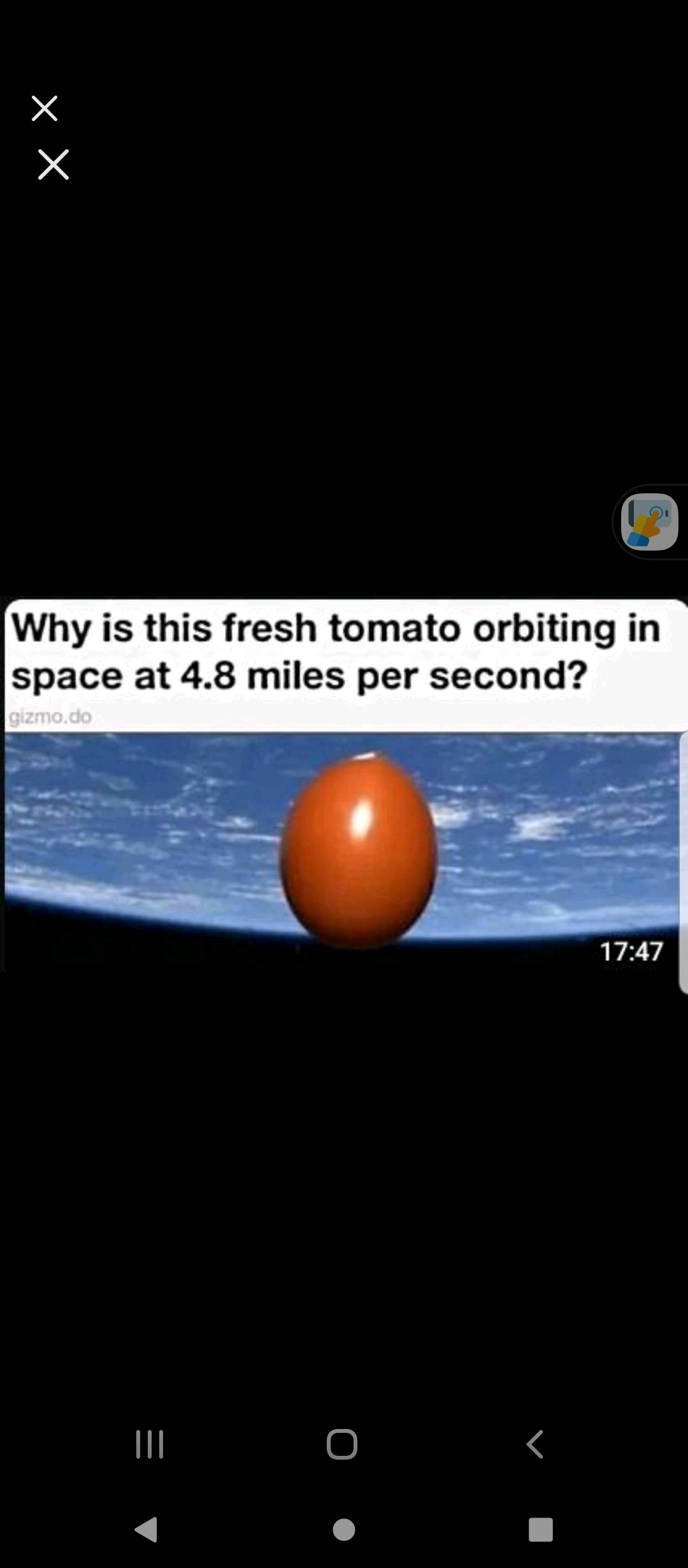
Task: Close the image viewer with the X
Action: pos(45,108)
